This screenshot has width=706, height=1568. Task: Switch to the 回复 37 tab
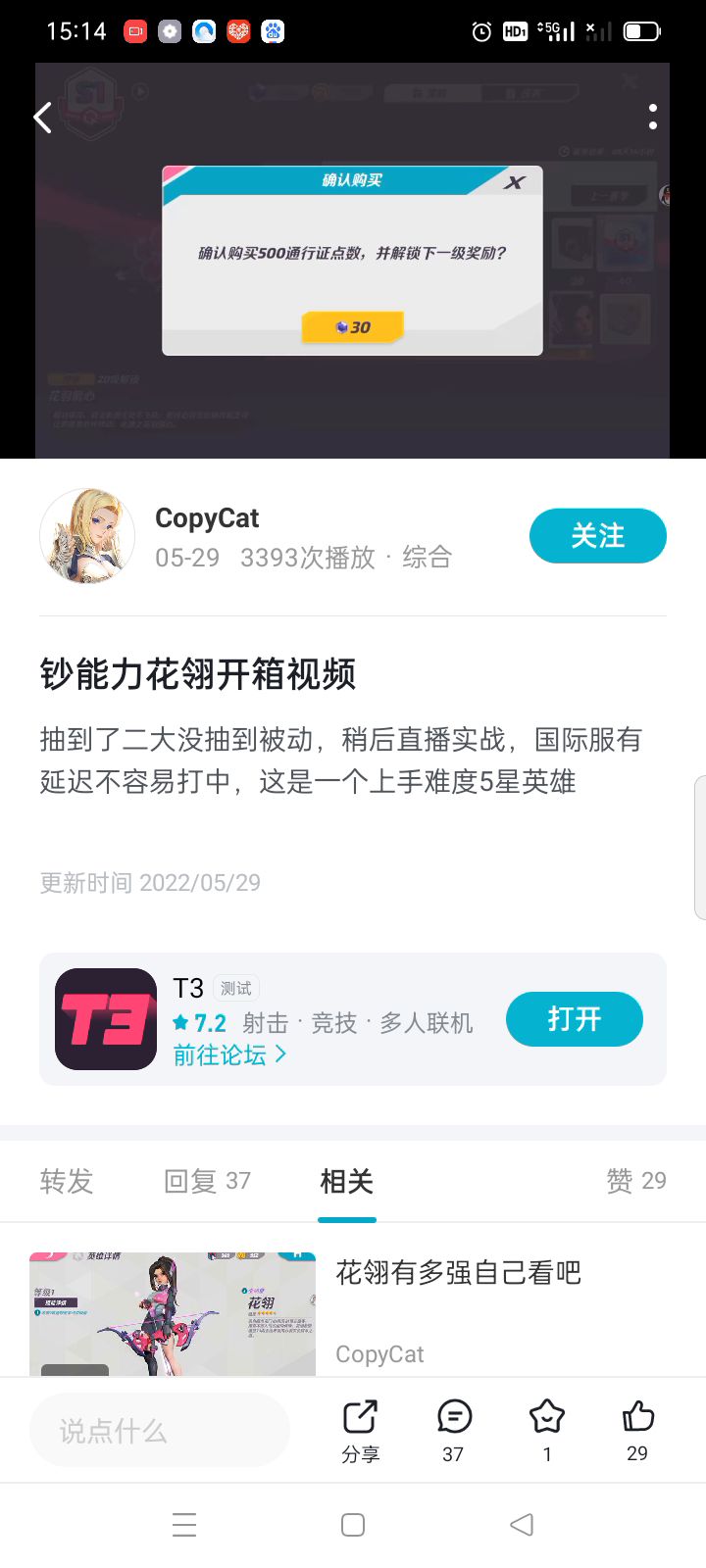[207, 1181]
